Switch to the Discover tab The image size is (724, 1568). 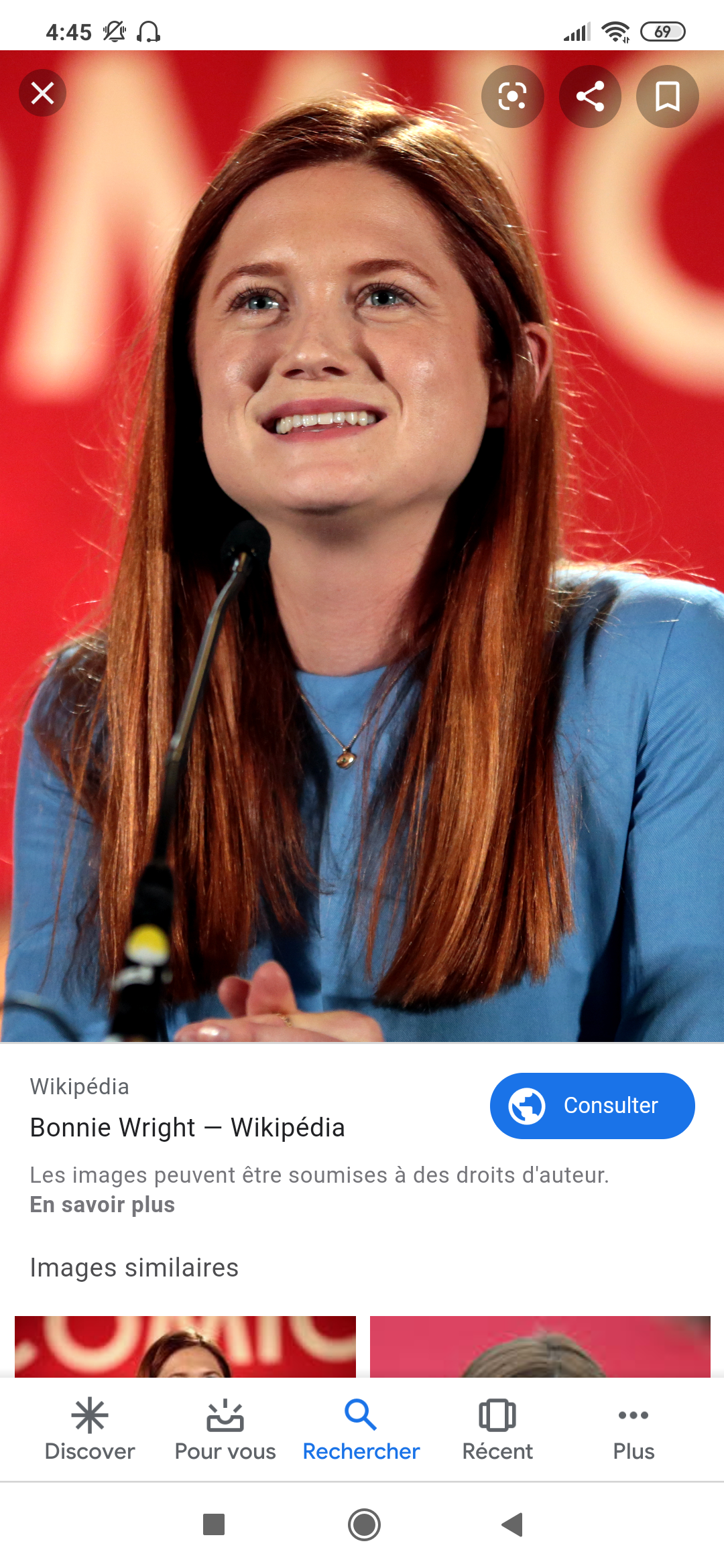coord(90,1430)
